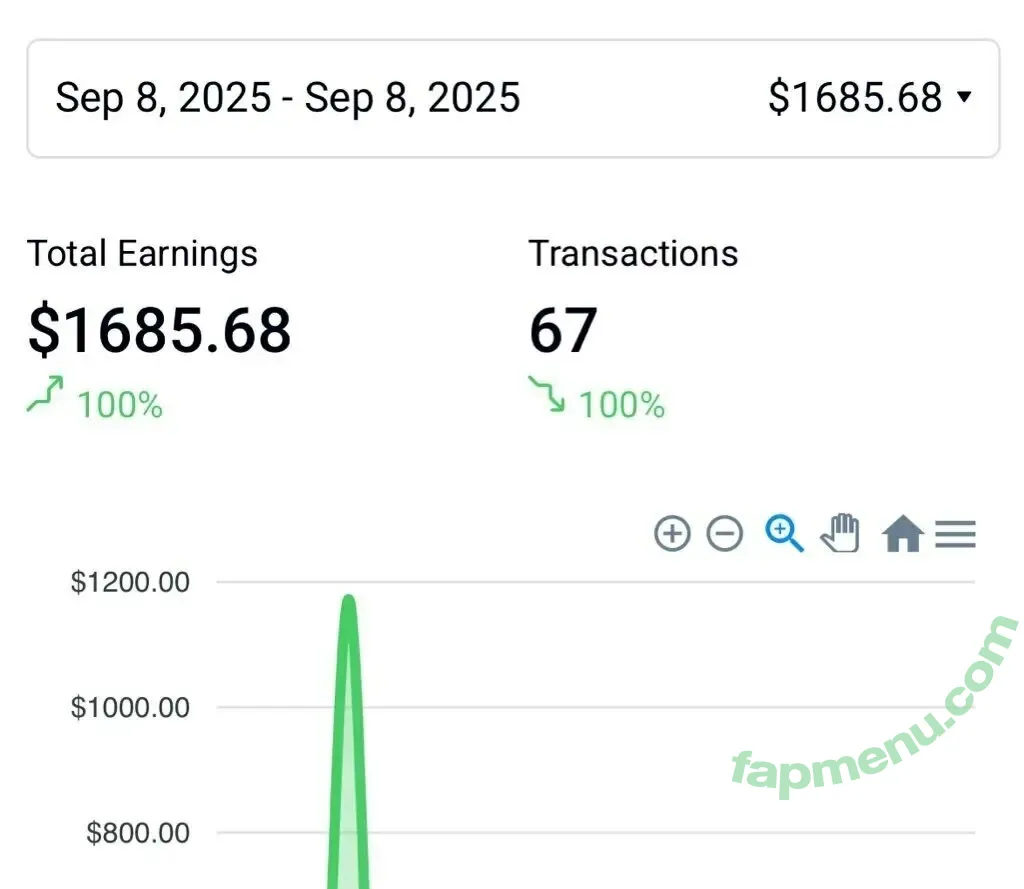The height and width of the screenshot is (889, 1024).
Task: Expand the Sep 8, 2025 date range dropdown
Action: click(x=512, y=98)
